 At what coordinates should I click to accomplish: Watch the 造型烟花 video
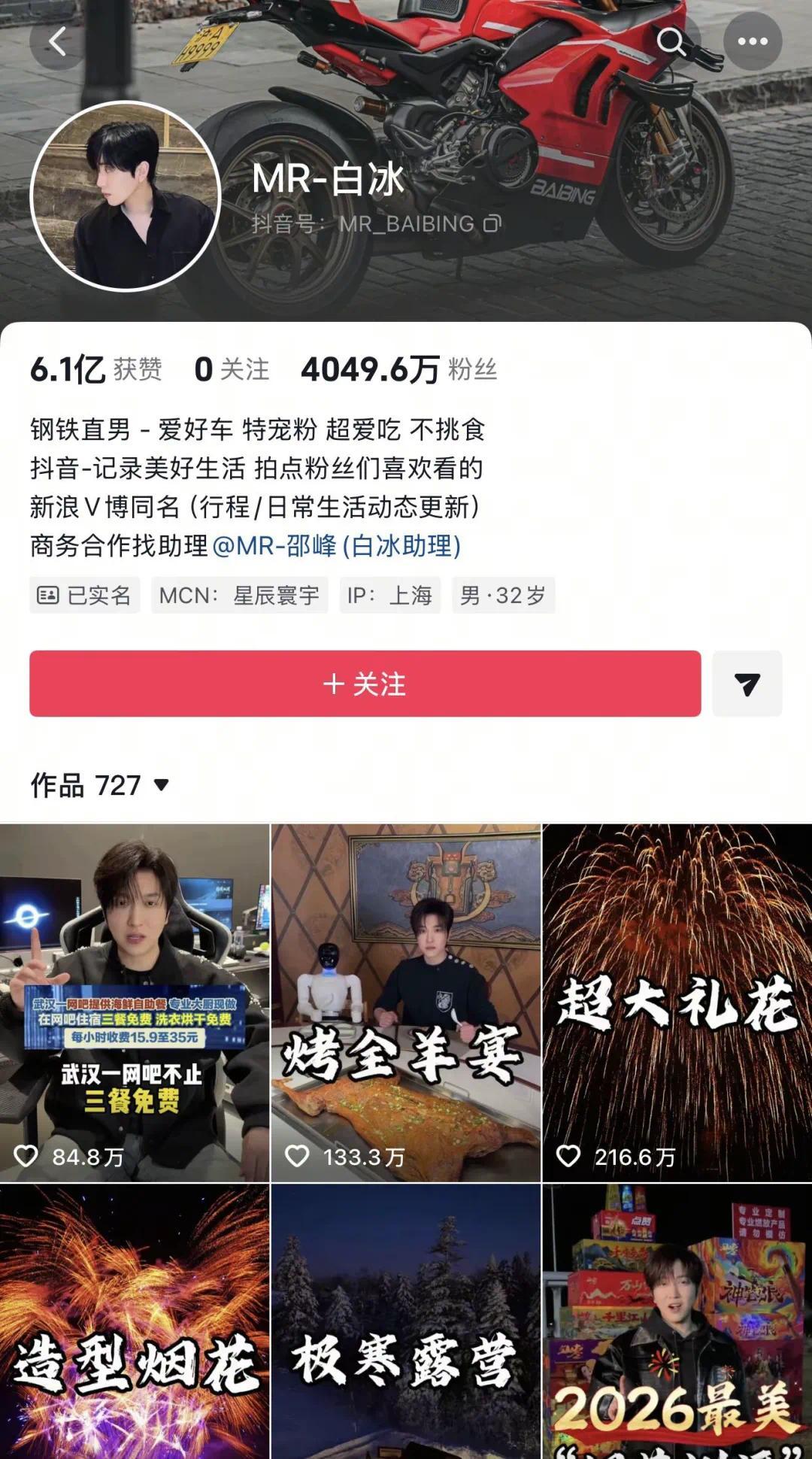(x=134, y=1321)
